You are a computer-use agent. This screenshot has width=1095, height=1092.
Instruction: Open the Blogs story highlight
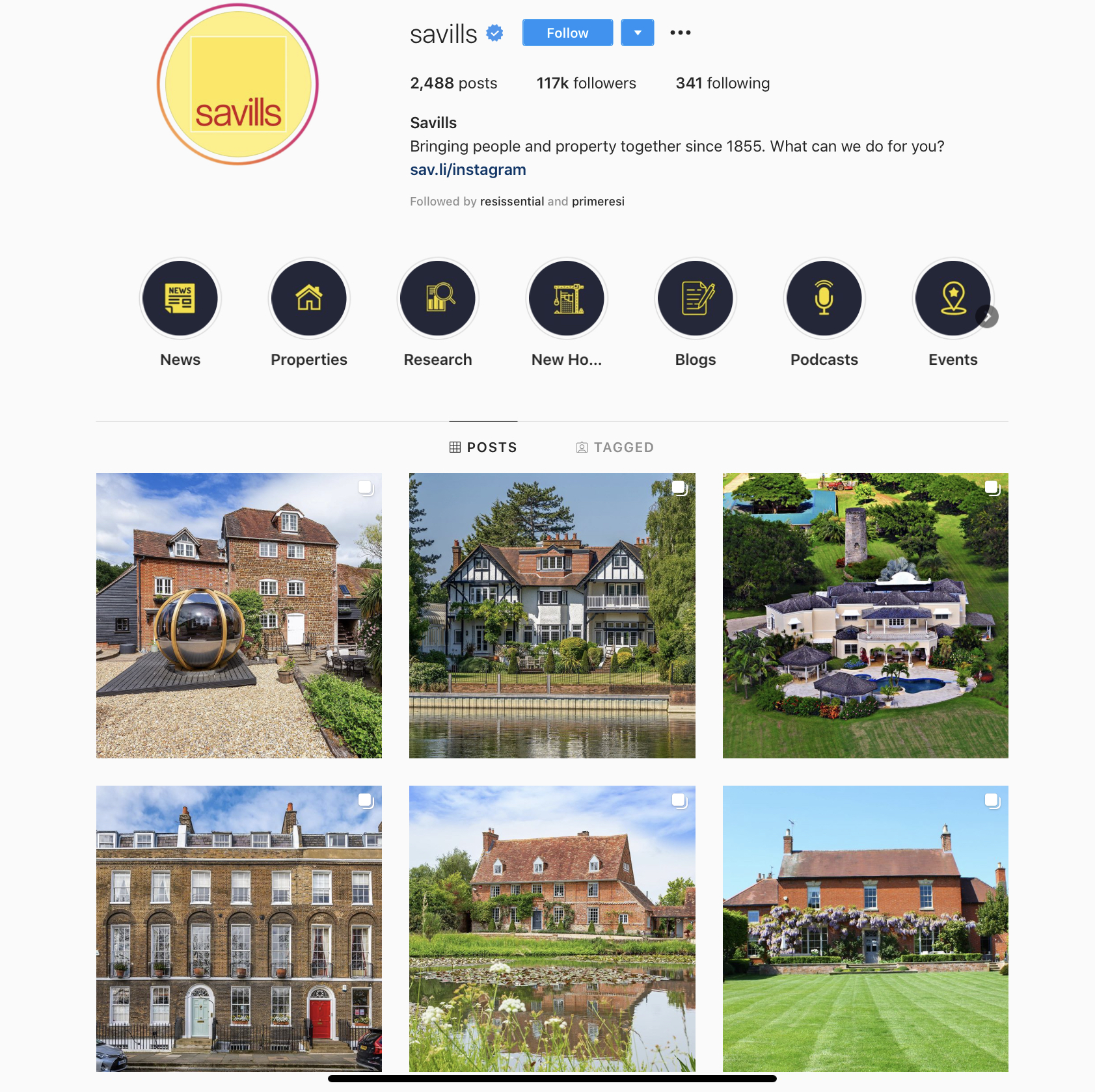coord(696,299)
